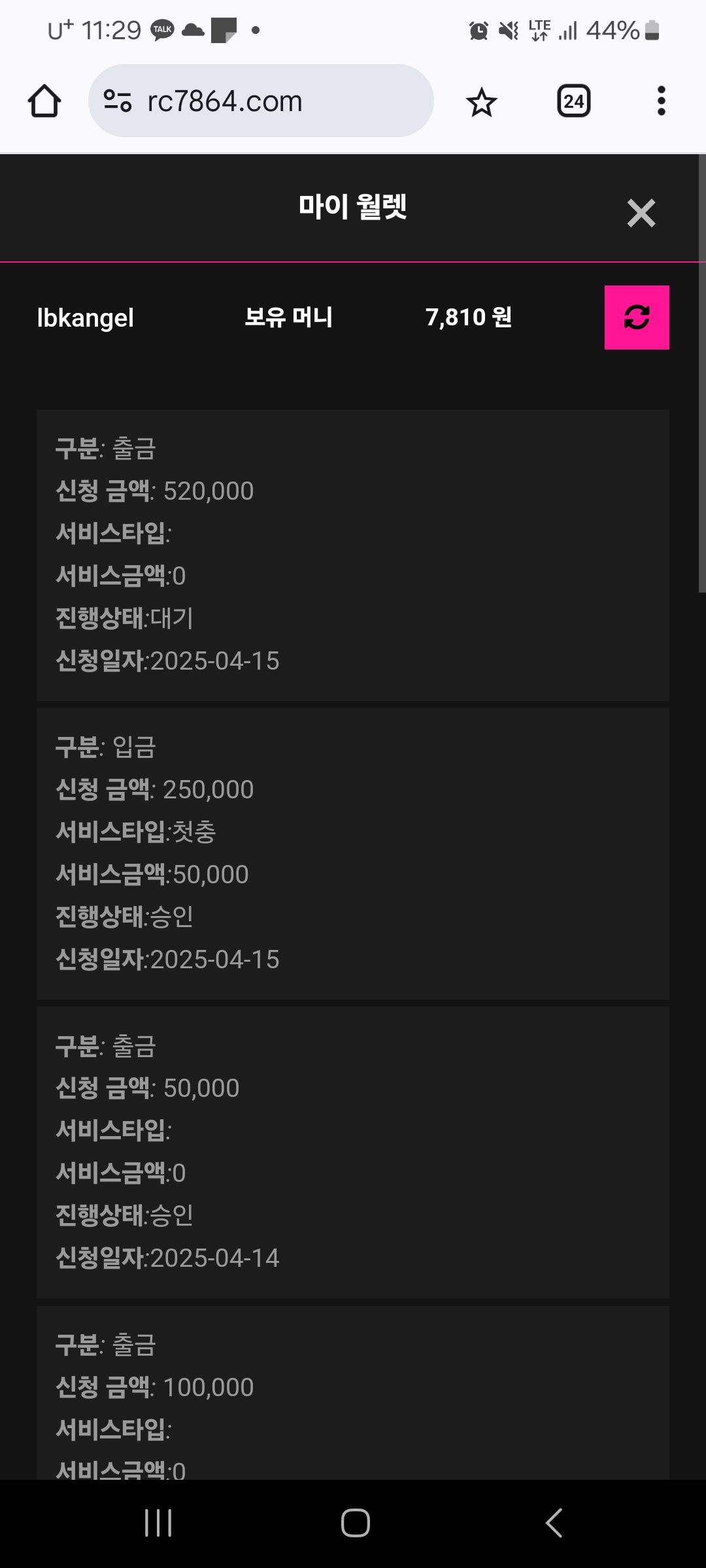The height and width of the screenshot is (1568, 706).
Task: Refresh the 보유 머니 balance
Action: (x=637, y=318)
